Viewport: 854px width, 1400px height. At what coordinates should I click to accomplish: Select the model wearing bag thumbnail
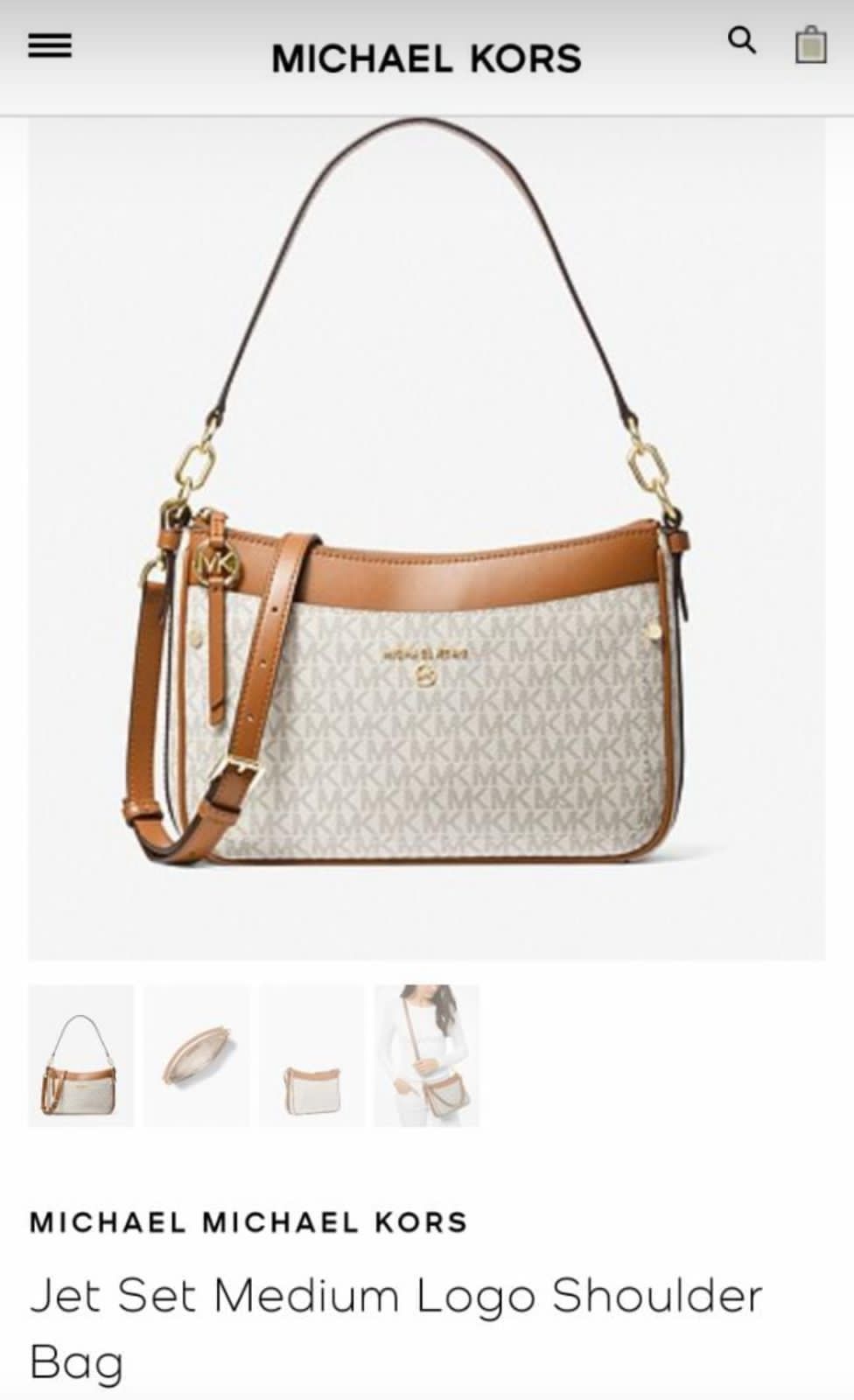click(427, 1055)
